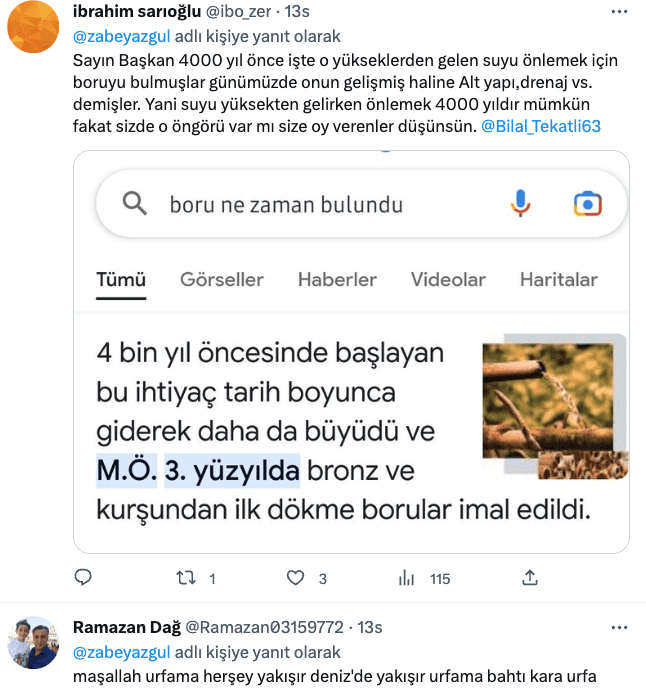This screenshot has width=646, height=691.
Task: Open the @zabeyazgul mention in ibrahim's reply
Action: 123,35
